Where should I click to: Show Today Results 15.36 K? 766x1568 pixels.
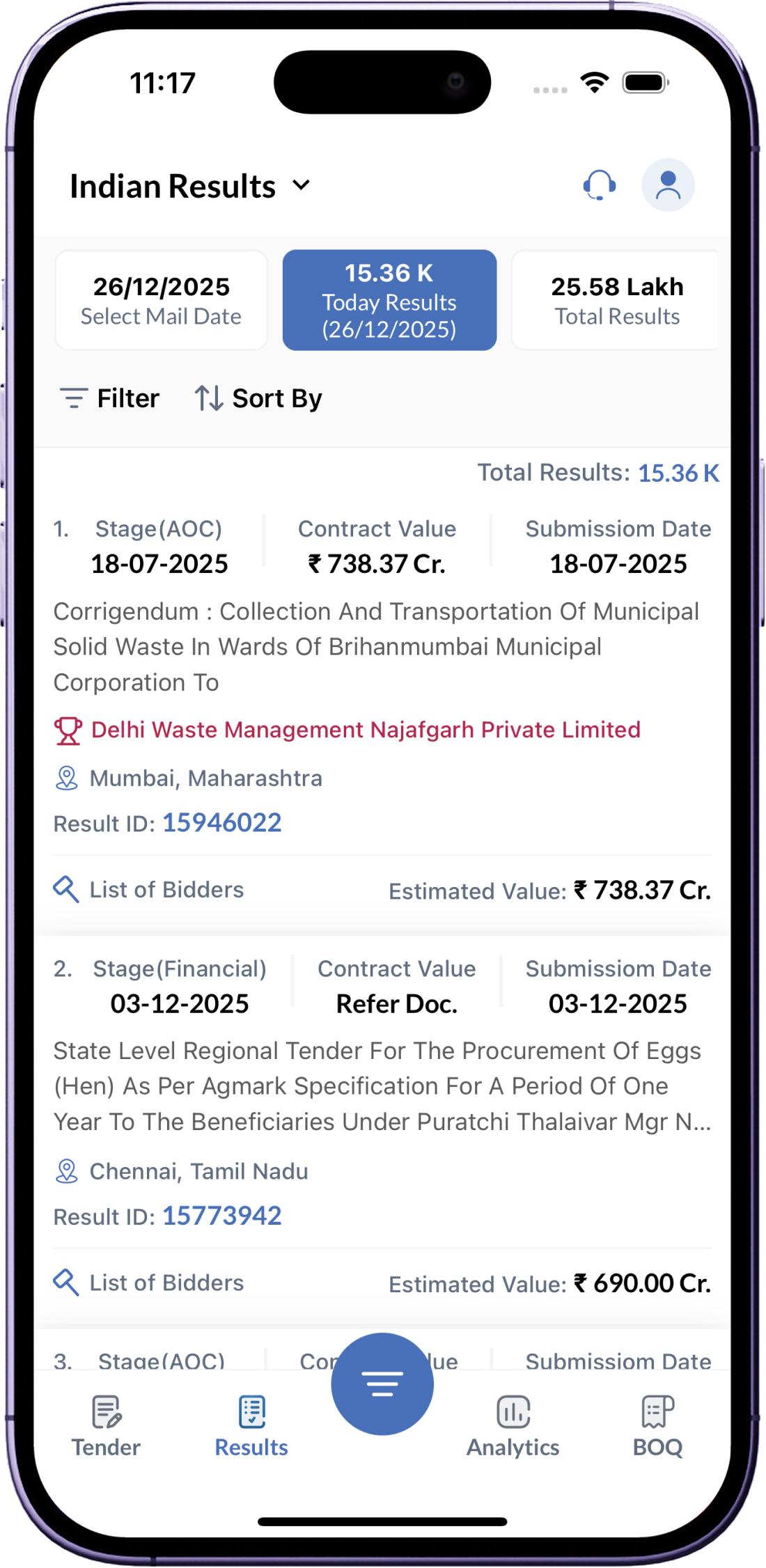pos(389,300)
